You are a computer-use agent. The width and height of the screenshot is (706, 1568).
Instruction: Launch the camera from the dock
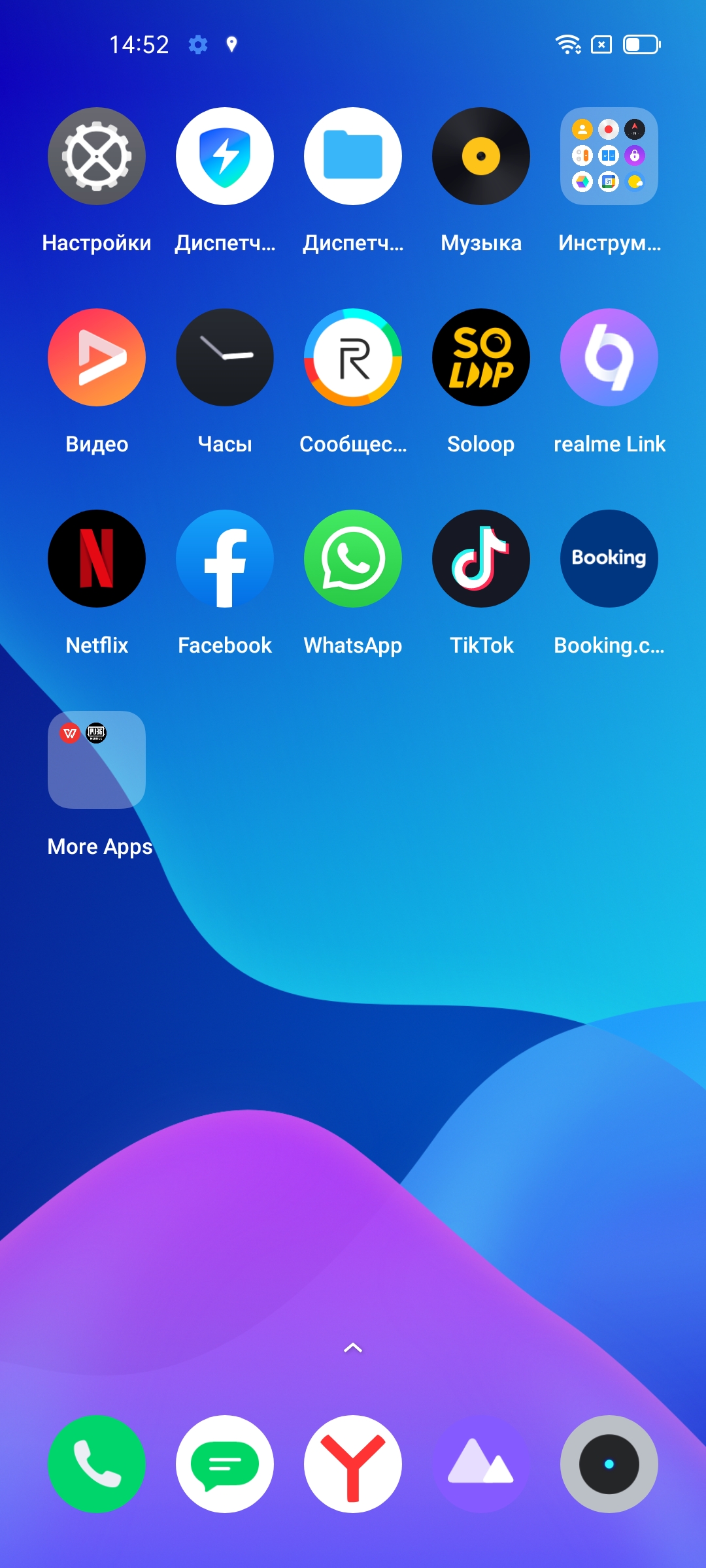click(609, 1464)
